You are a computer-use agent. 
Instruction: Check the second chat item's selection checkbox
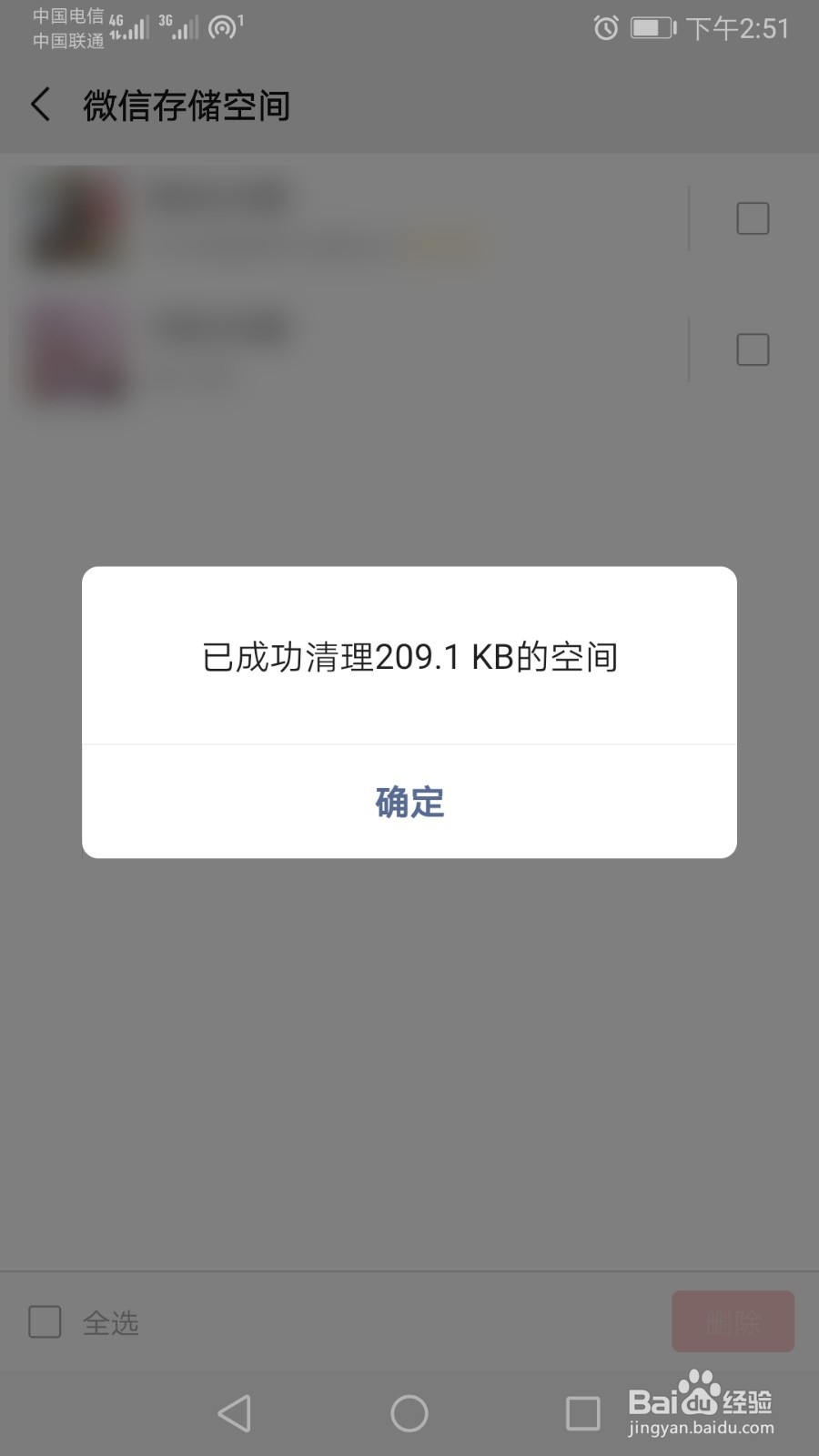[752, 349]
